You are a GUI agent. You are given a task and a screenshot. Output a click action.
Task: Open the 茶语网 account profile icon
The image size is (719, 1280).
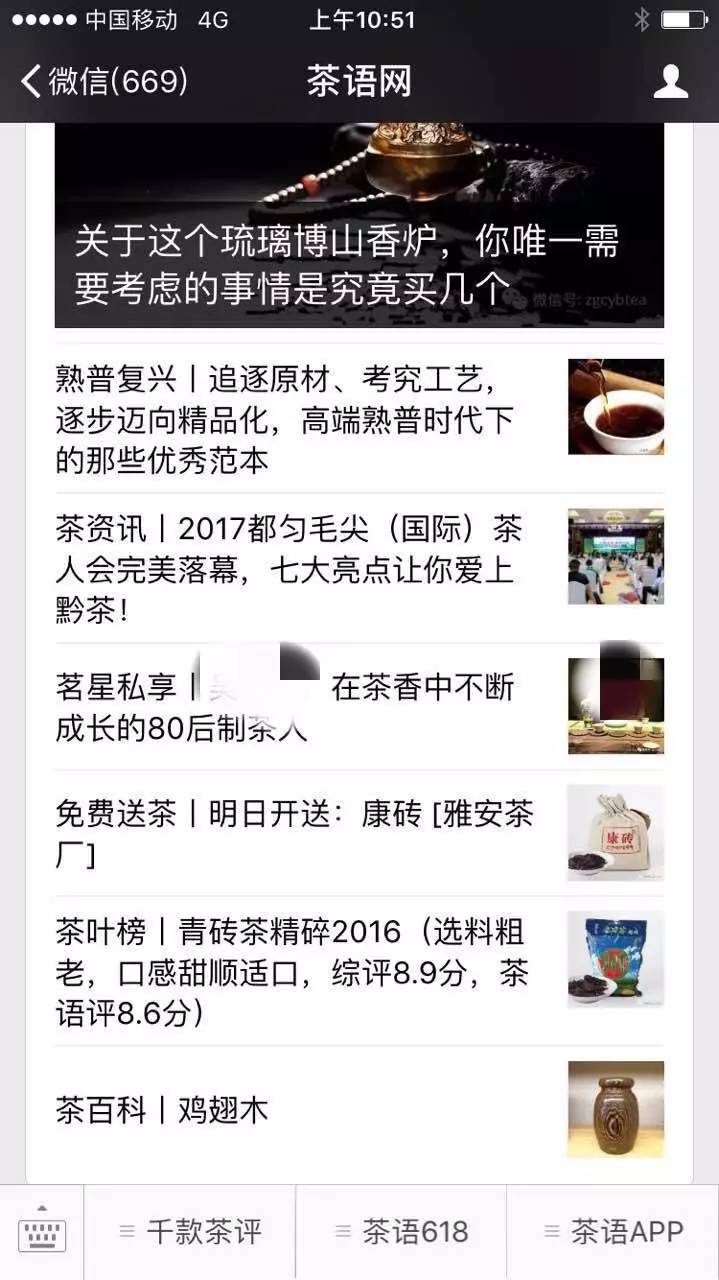(670, 82)
